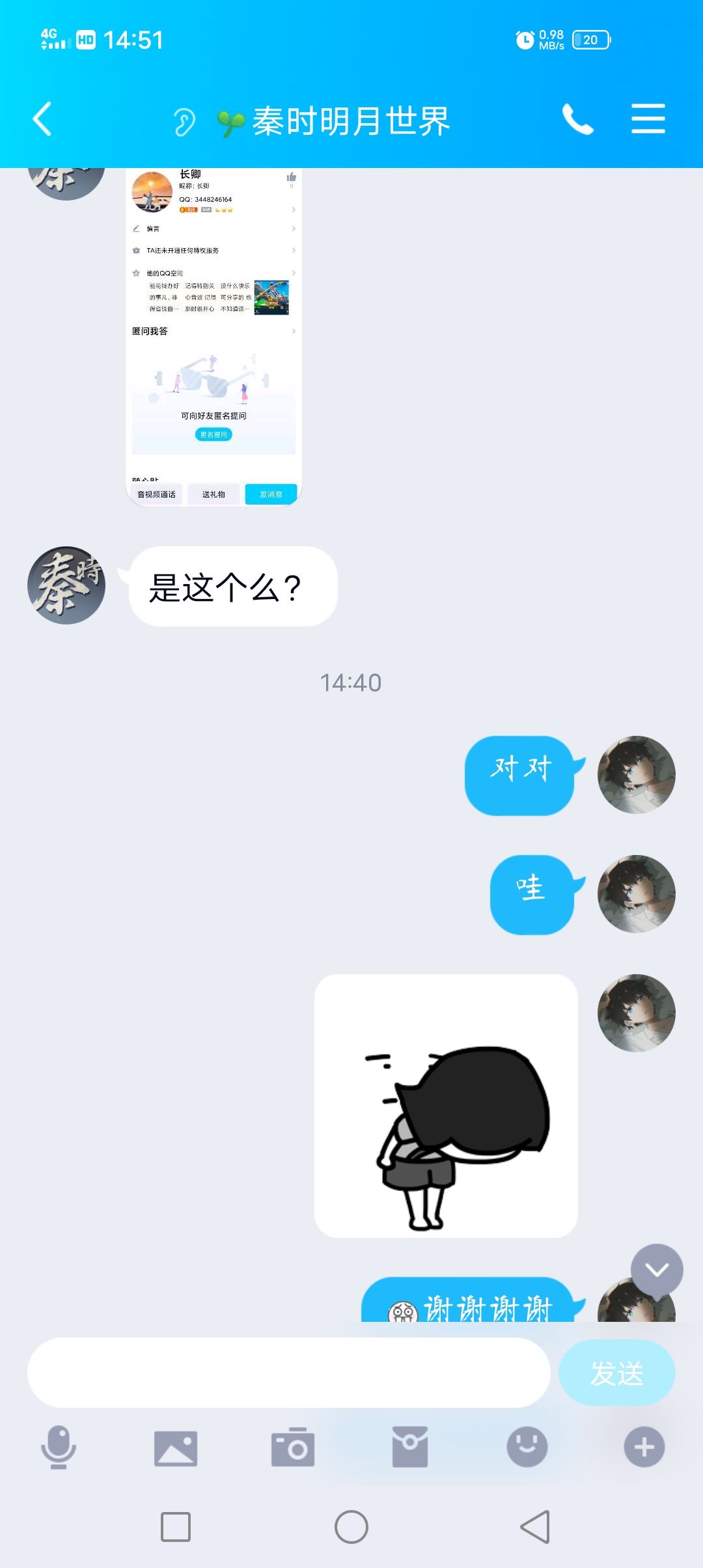
Task: Open the photo gallery picker icon
Action: (174, 1448)
